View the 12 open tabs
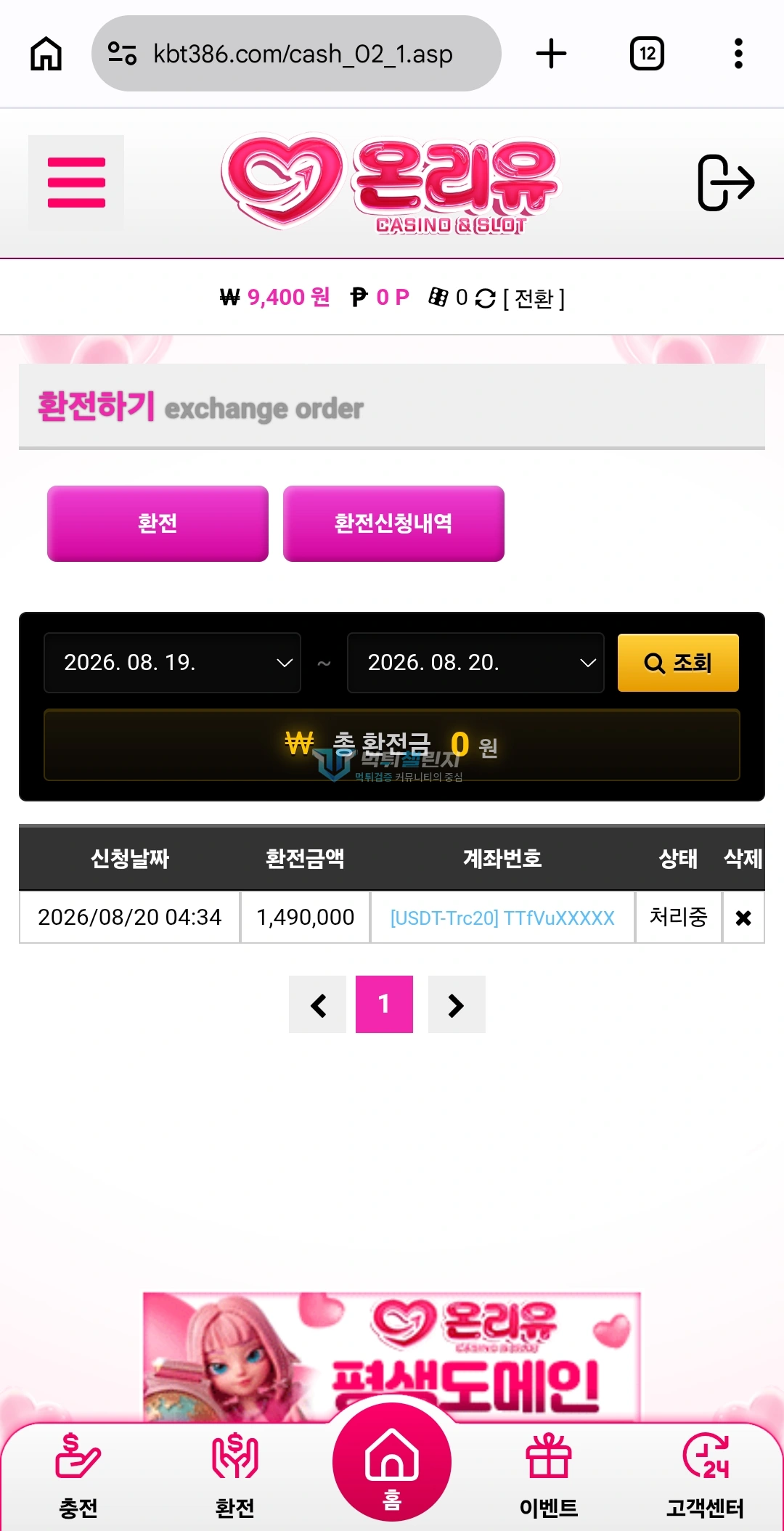Screen dimensions: 784x1531 point(647,54)
